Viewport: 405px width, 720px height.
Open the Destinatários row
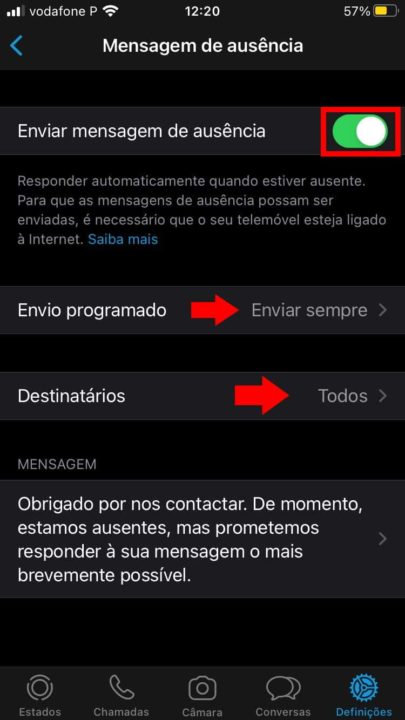(x=202, y=396)
